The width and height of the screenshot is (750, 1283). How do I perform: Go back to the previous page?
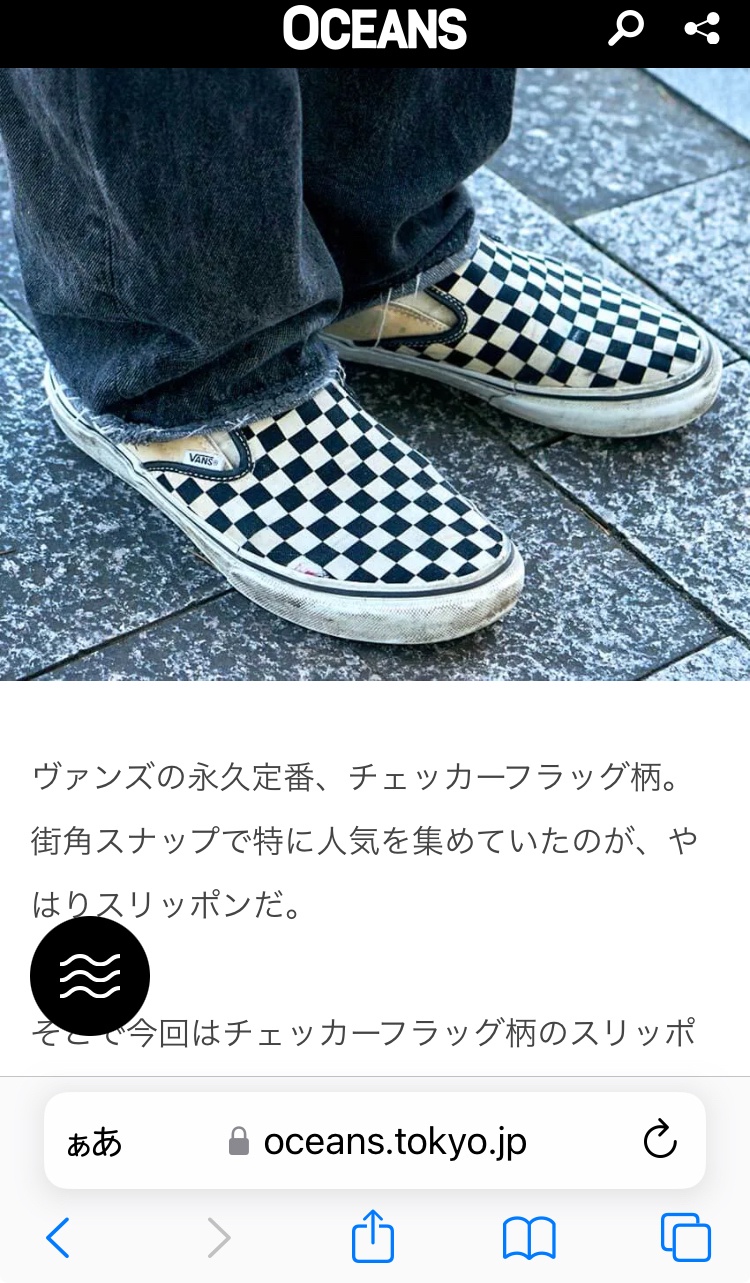coord(58,1239)
